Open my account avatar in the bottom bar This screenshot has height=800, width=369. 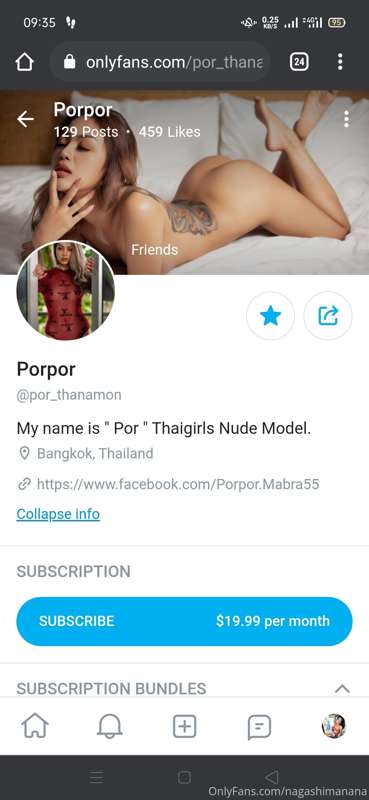(x=334, y=726)
